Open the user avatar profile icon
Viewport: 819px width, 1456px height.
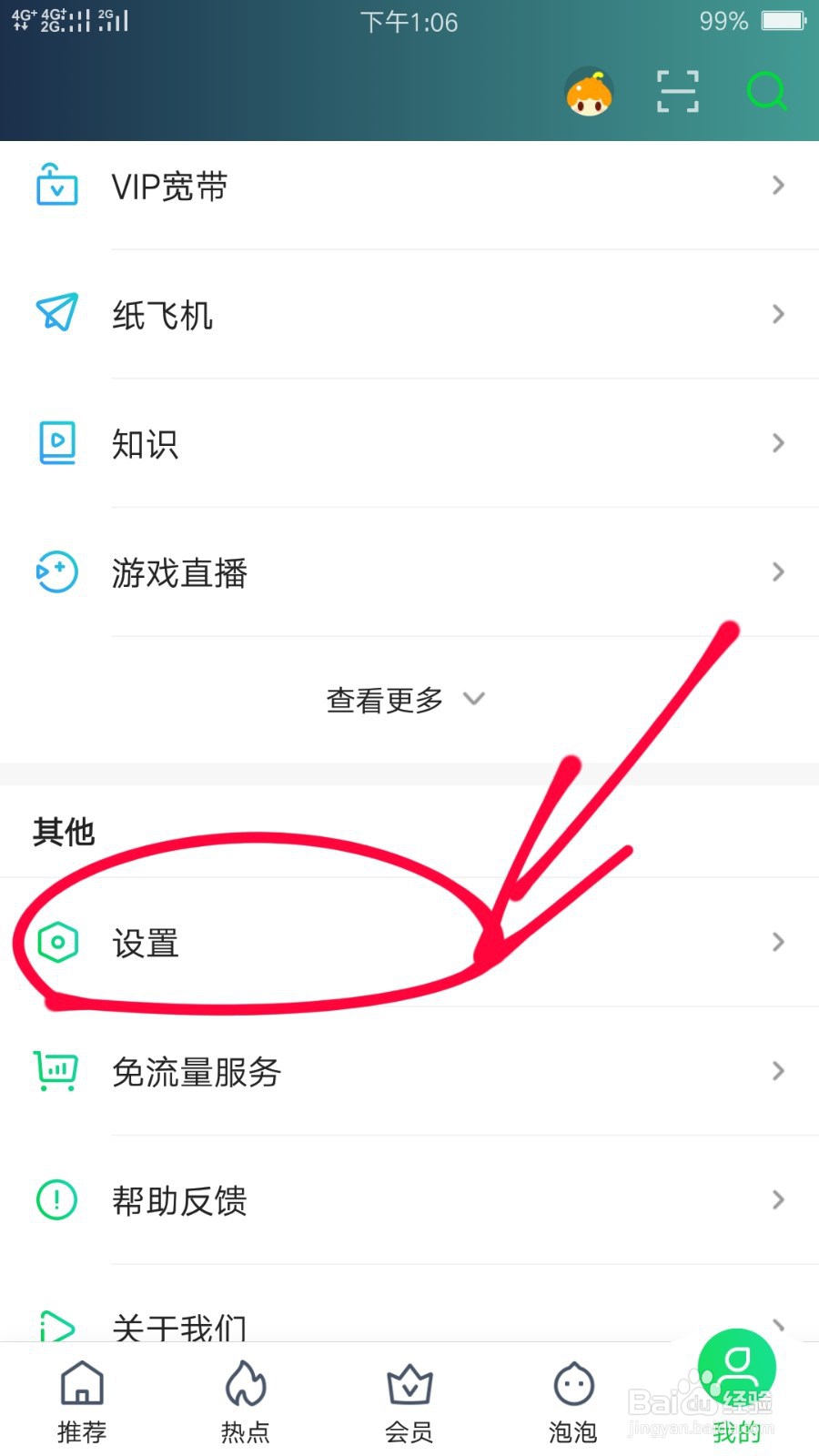click(x=589, y=92)
